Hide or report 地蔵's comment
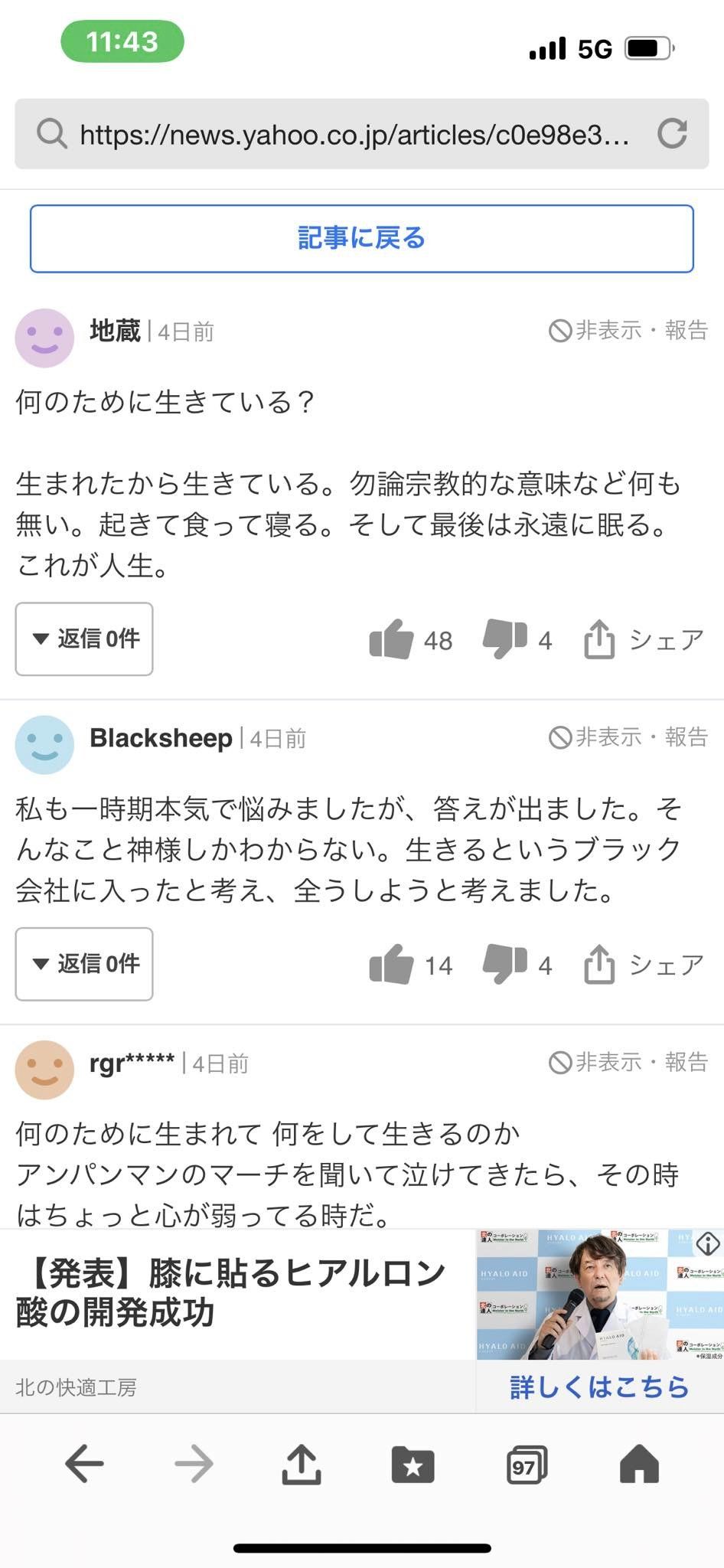 point(628,331)
